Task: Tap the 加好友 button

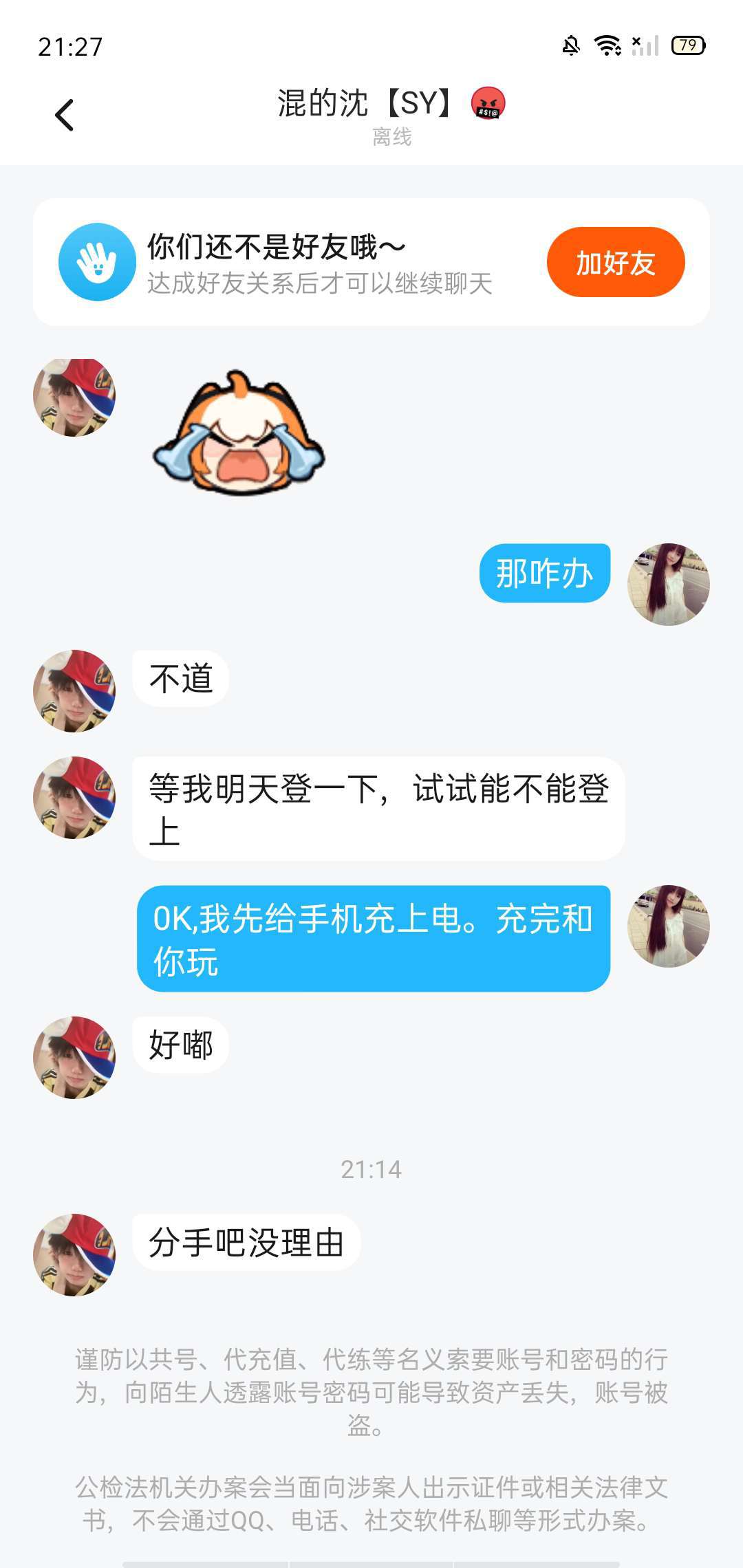Action: 615,263
